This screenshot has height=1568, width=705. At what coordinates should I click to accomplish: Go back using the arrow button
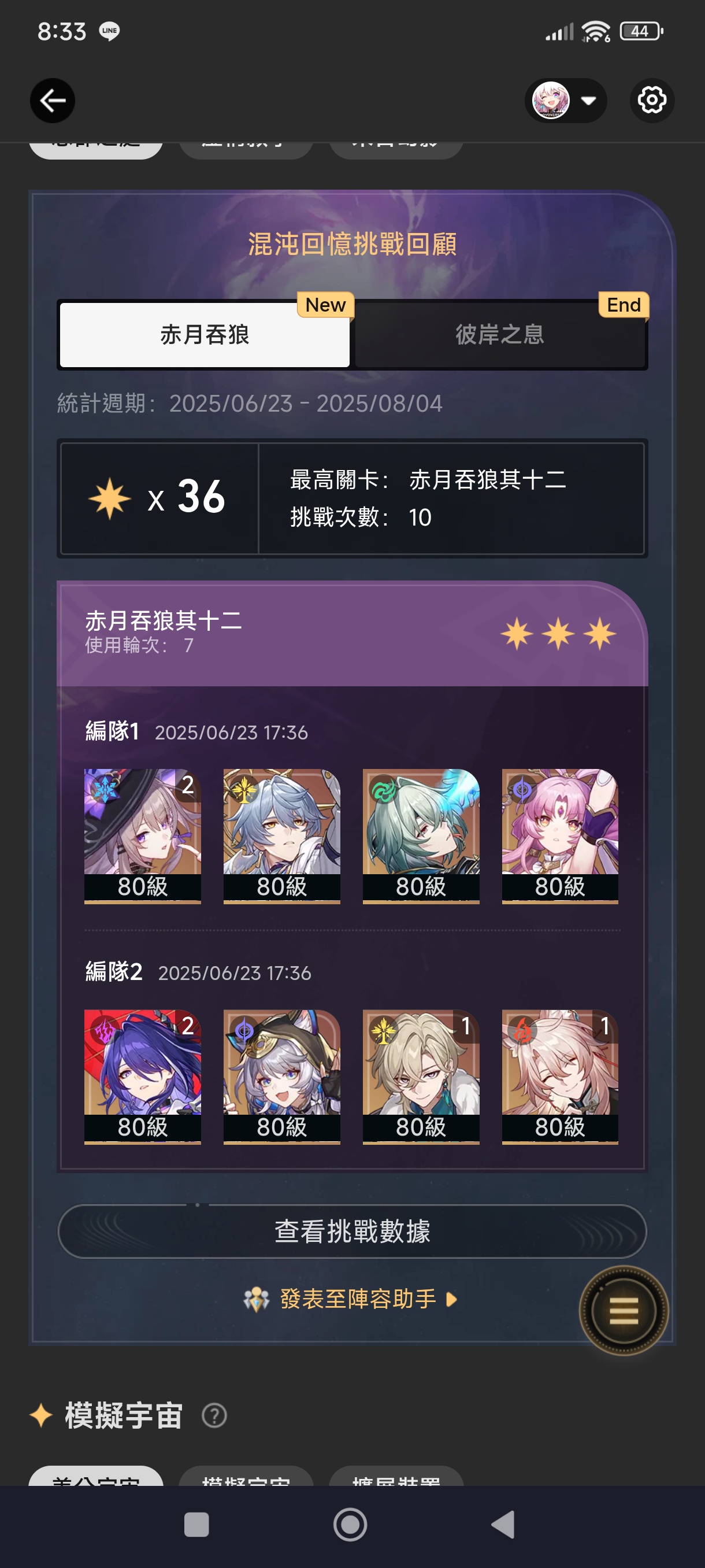pos(53,101)
